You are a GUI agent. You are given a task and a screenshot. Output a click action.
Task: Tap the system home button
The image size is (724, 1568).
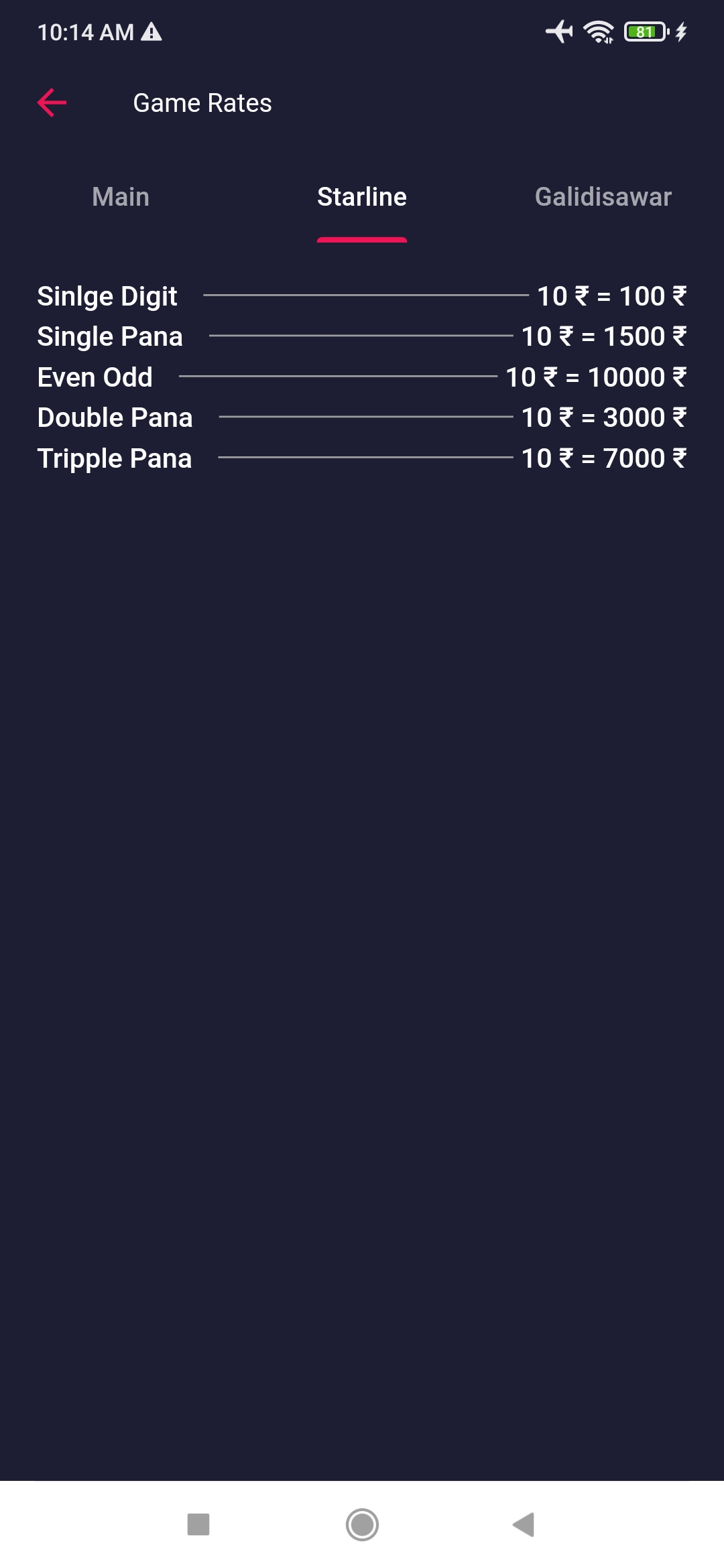click(362, 1524)
